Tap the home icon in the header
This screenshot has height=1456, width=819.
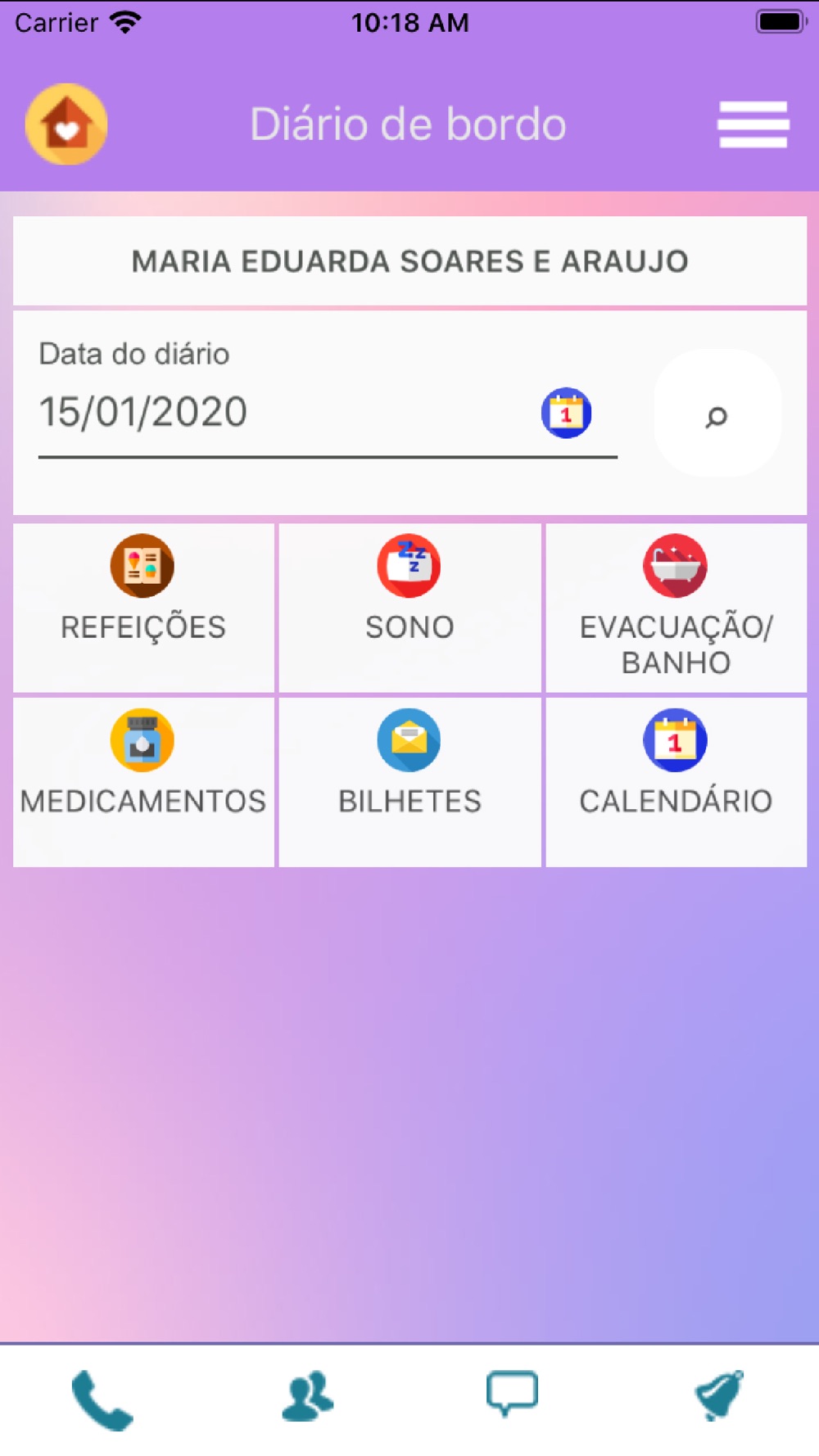tap(66, 124)
